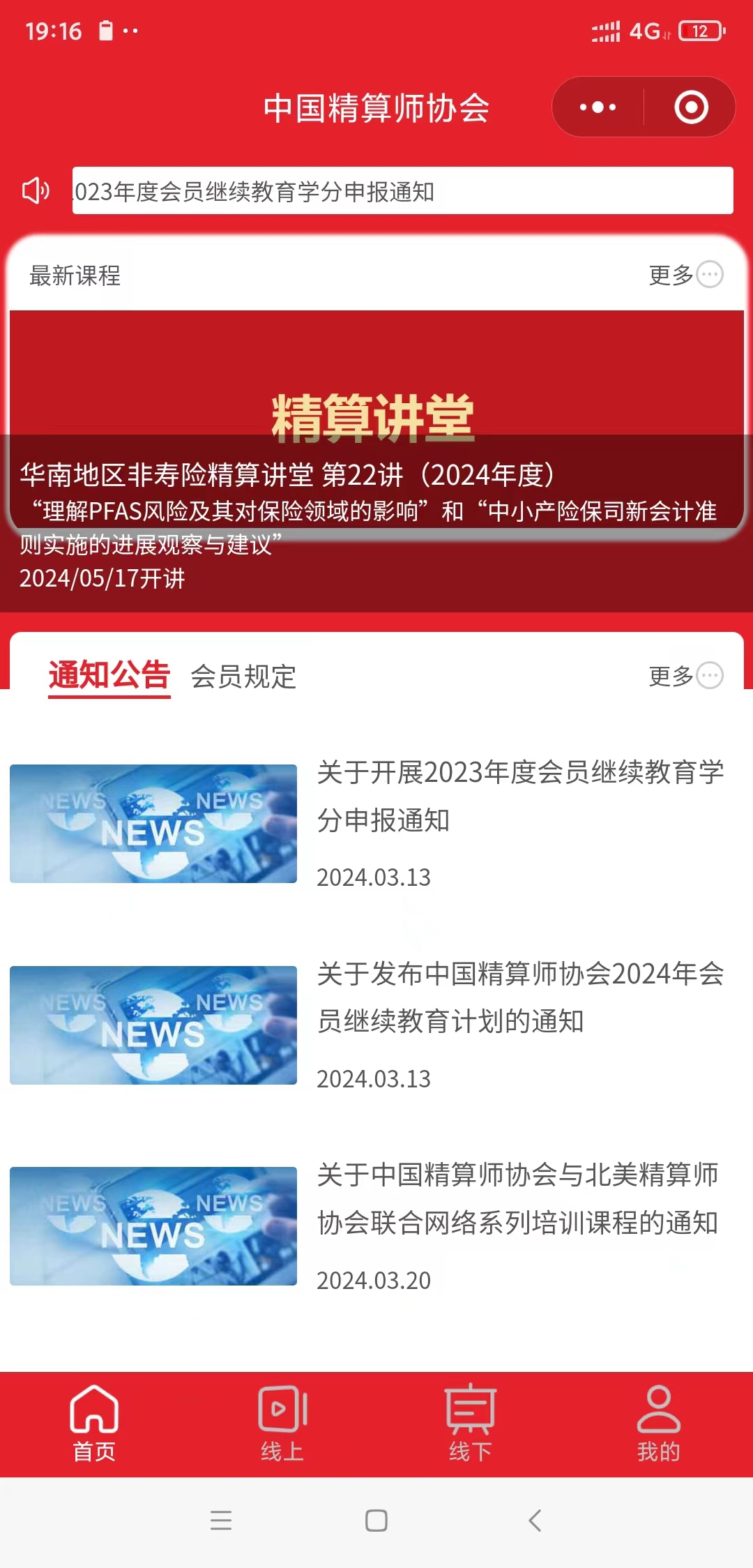Close the mini program with the circle button

(x=691, y=107)
